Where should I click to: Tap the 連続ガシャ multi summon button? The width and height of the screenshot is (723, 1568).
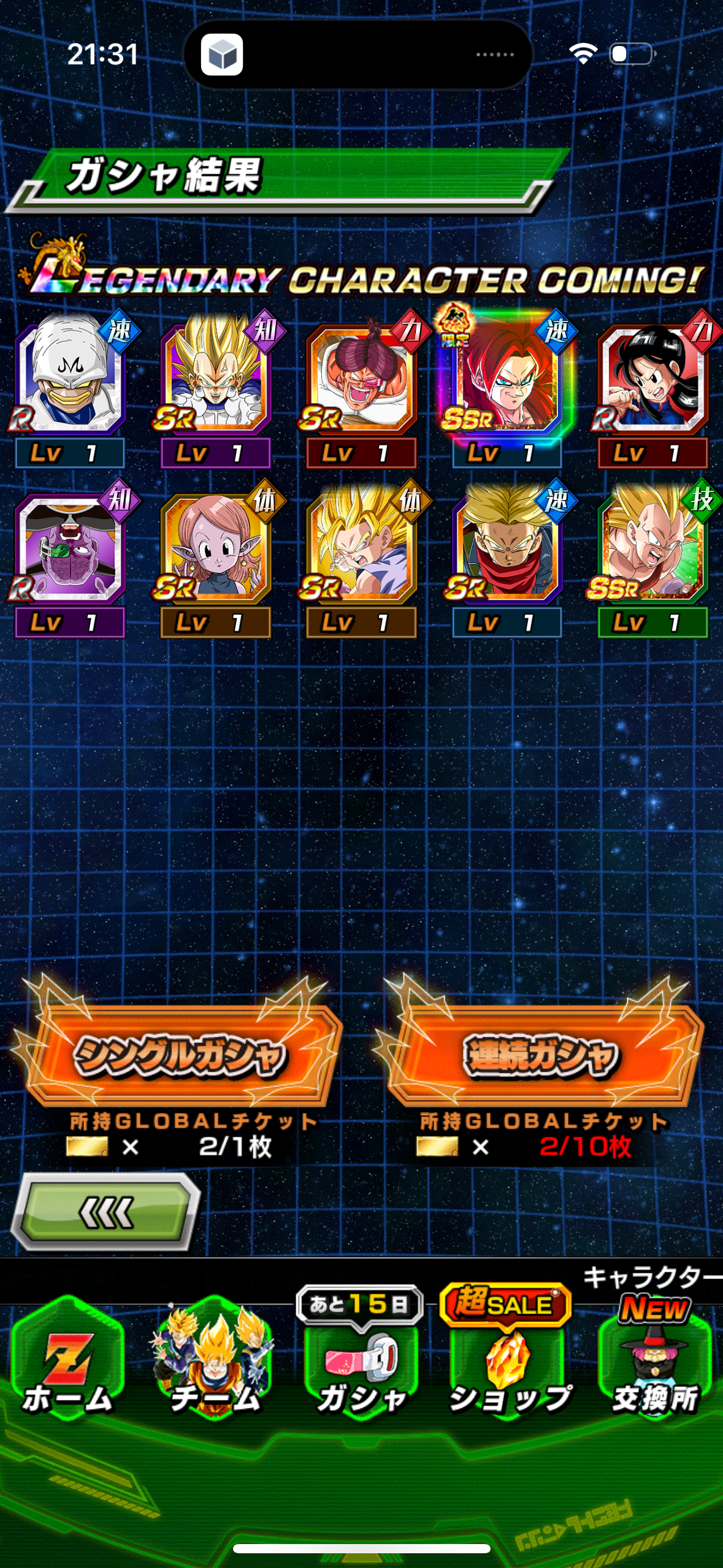tap(541, 1055)
